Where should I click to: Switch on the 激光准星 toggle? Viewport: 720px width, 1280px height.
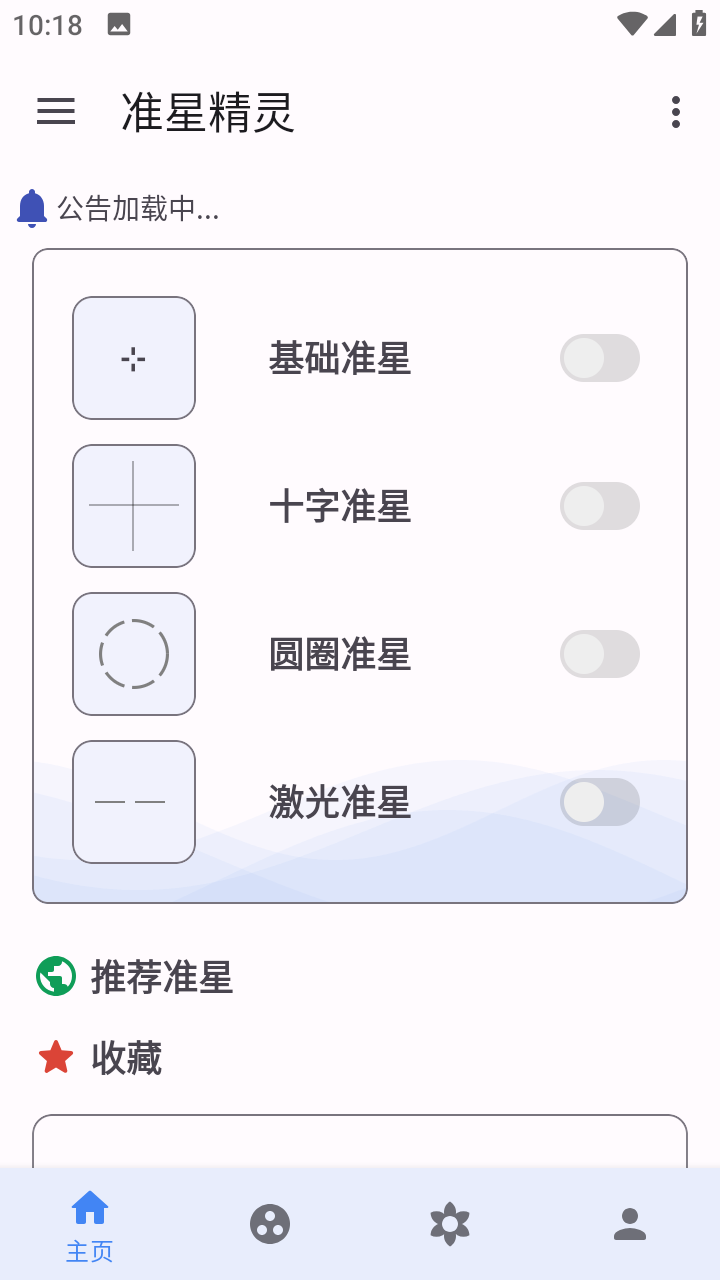pos(599,802)
